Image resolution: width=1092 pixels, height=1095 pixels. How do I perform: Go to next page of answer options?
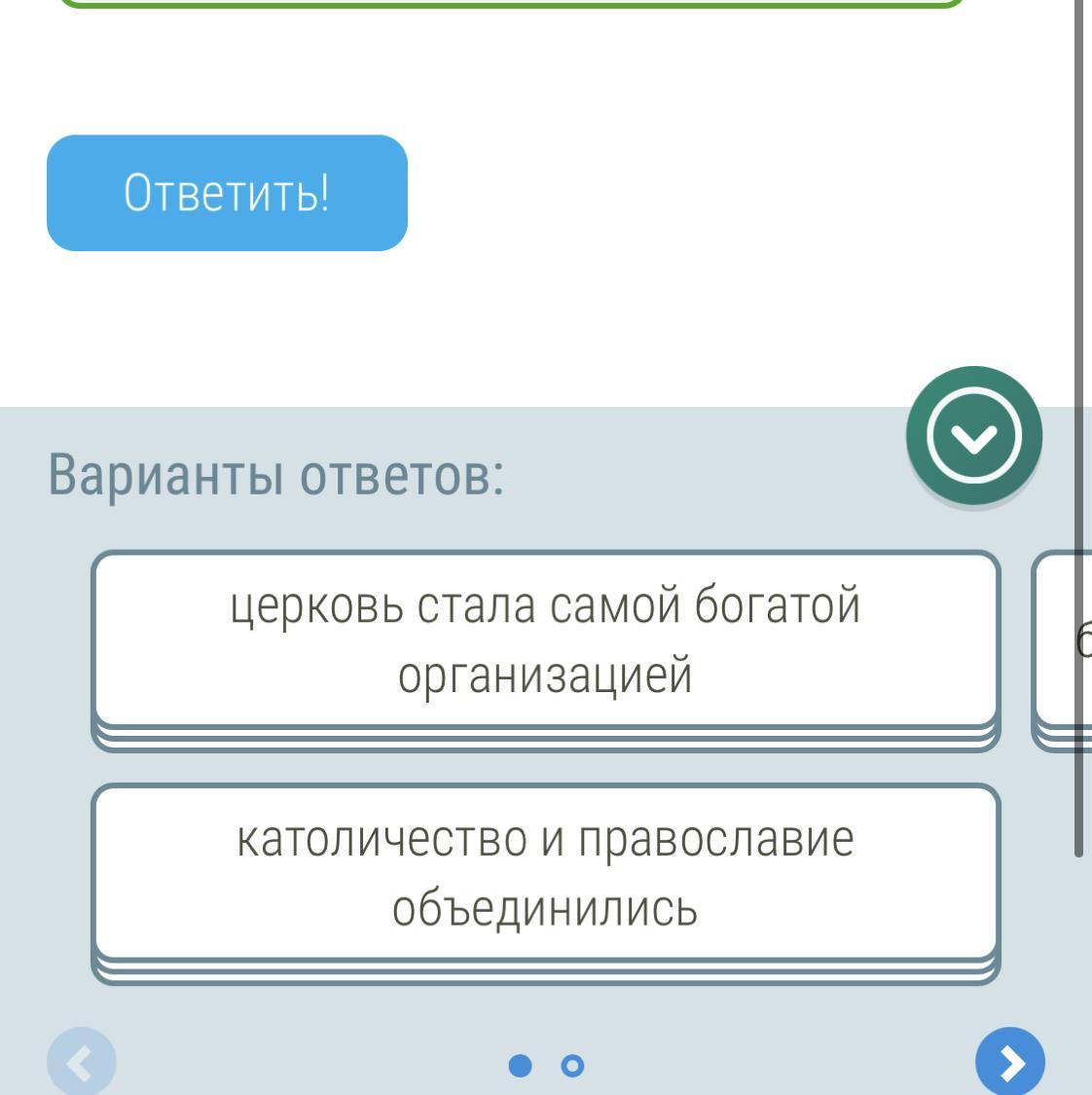click(1010, 1063)
